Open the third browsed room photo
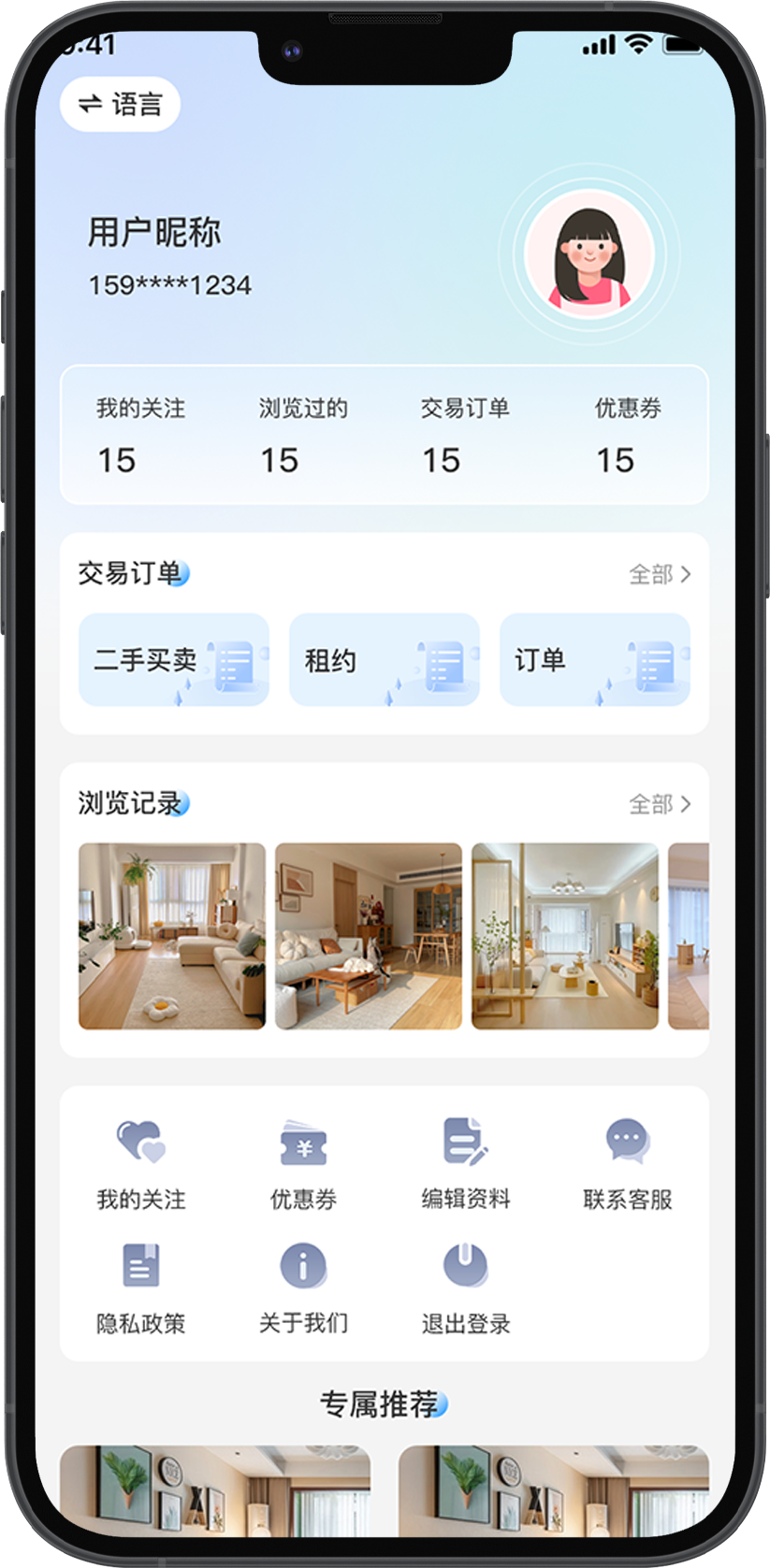This screenshot has width=770, height=1568. coord(565,936)
